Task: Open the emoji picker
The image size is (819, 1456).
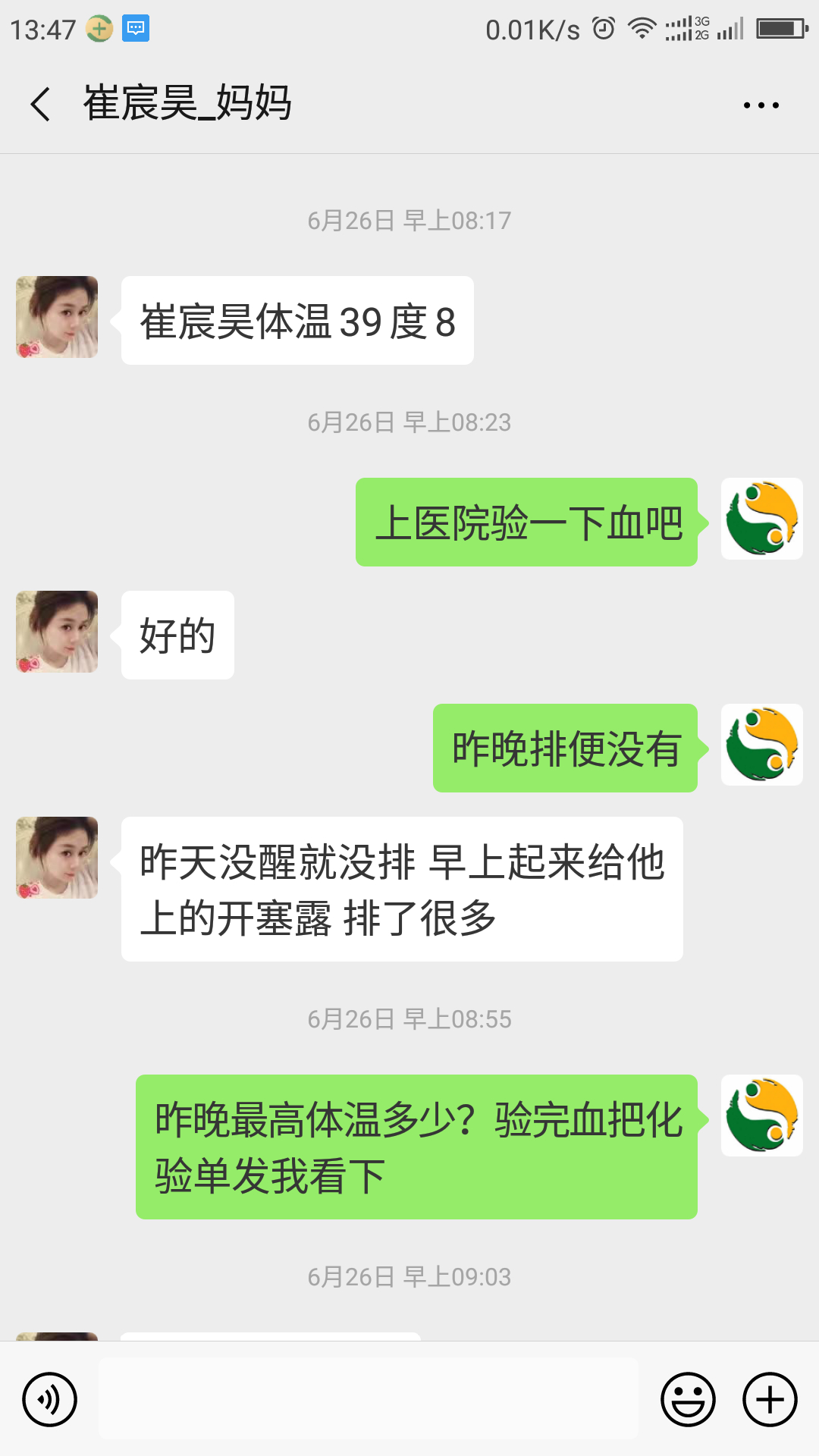Action: point(688,1399)
